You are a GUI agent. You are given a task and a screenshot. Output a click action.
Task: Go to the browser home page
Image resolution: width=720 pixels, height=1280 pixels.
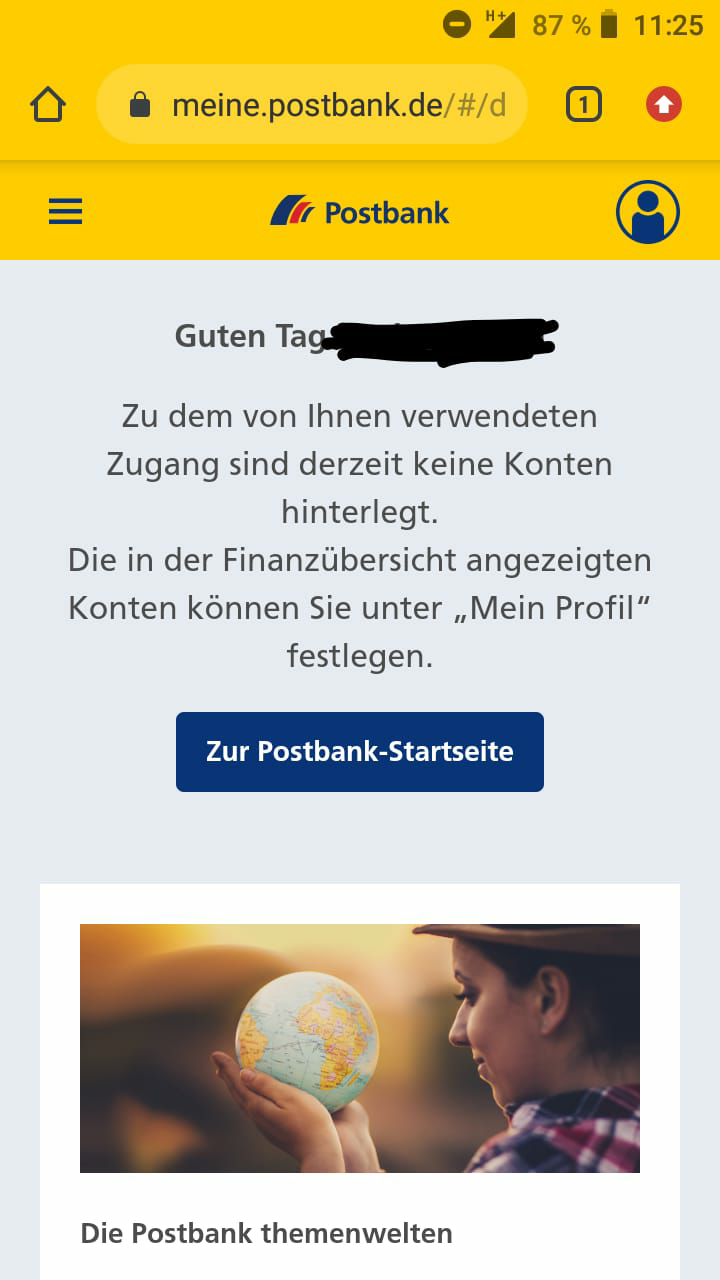(x=48, y=105)
